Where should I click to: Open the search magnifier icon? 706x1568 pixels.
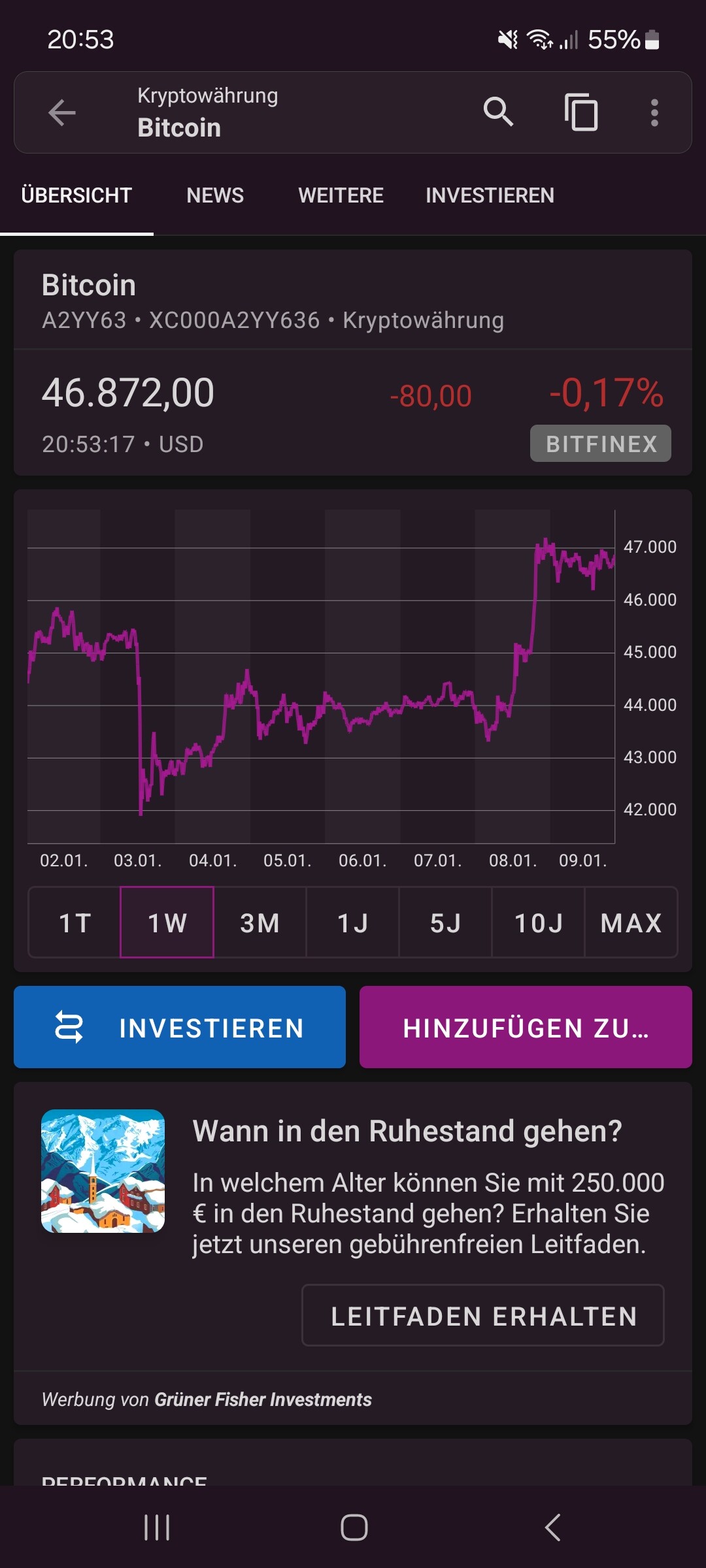coord(498,112)
